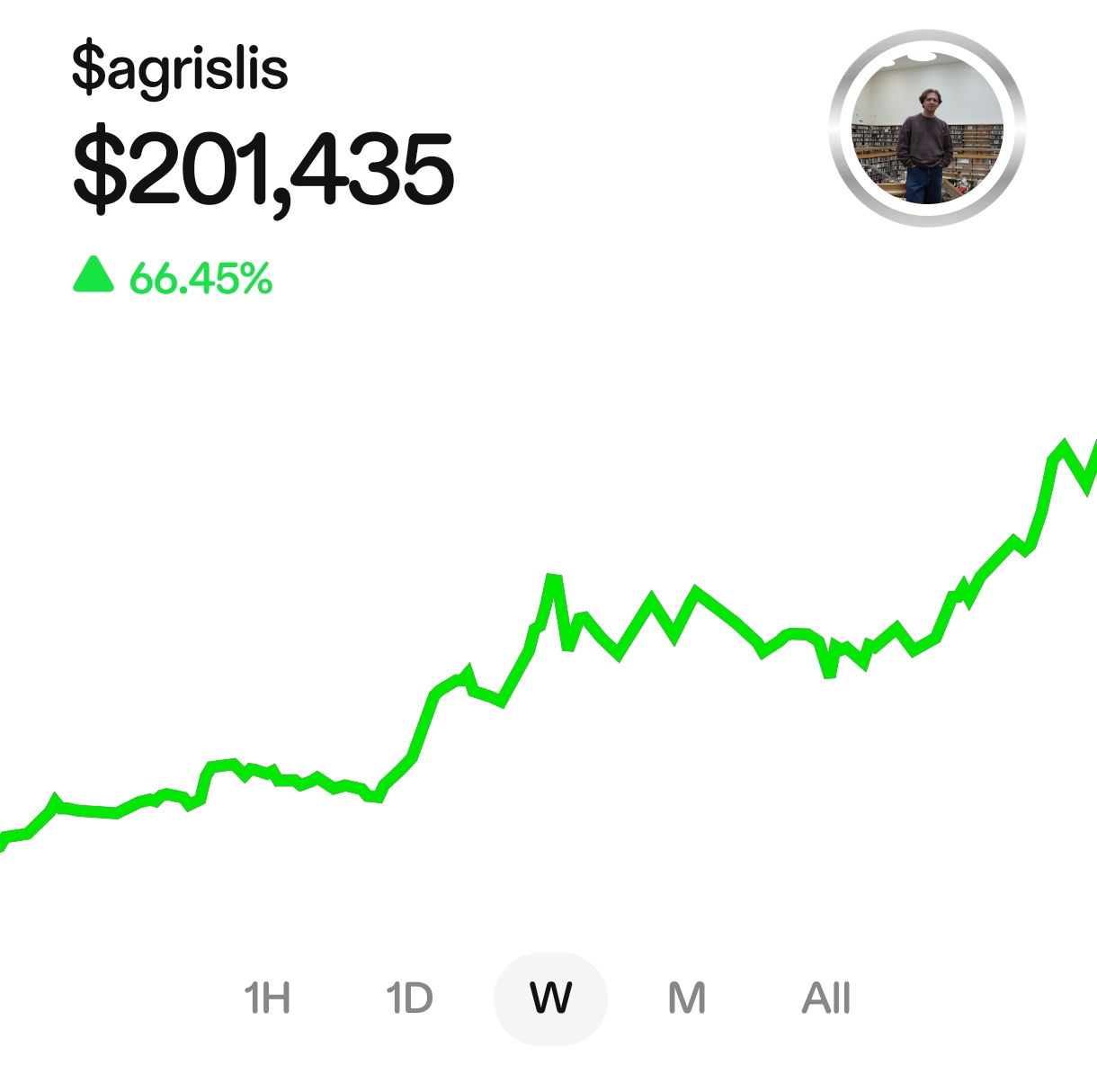Select the 1D time range

click(x=409, y=998)
